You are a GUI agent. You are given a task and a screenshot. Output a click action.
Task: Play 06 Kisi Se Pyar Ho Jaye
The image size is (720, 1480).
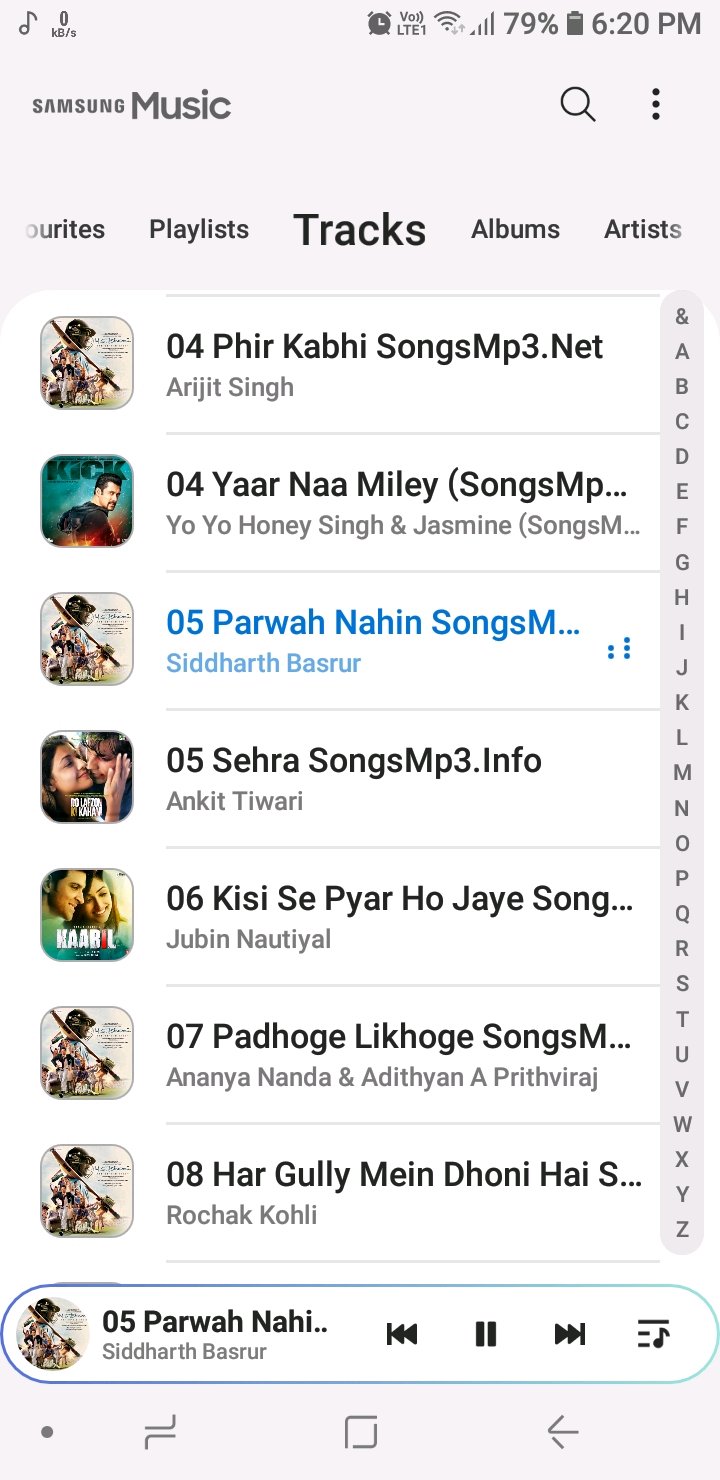pyautogui.click(x=399, y=916)
